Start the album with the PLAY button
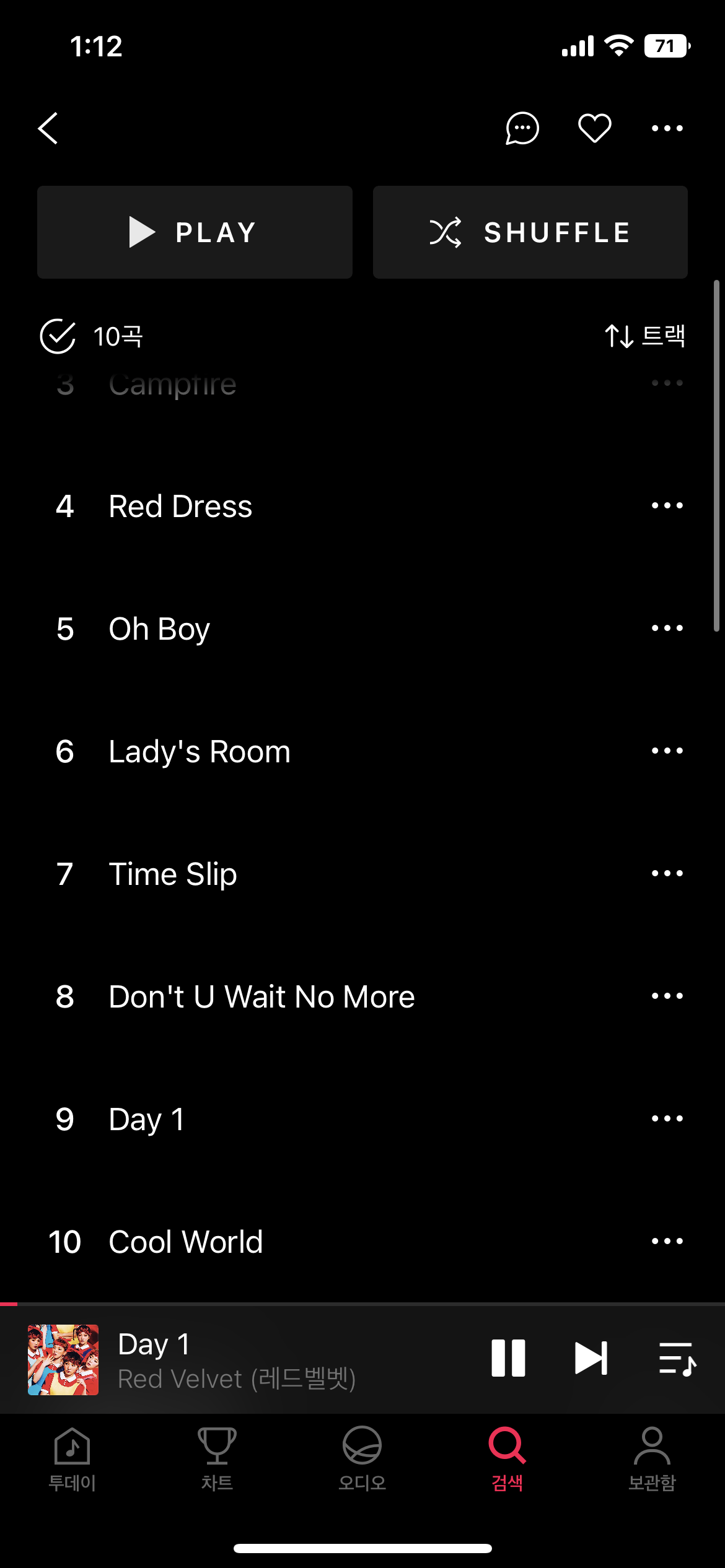 click(195, 232)
